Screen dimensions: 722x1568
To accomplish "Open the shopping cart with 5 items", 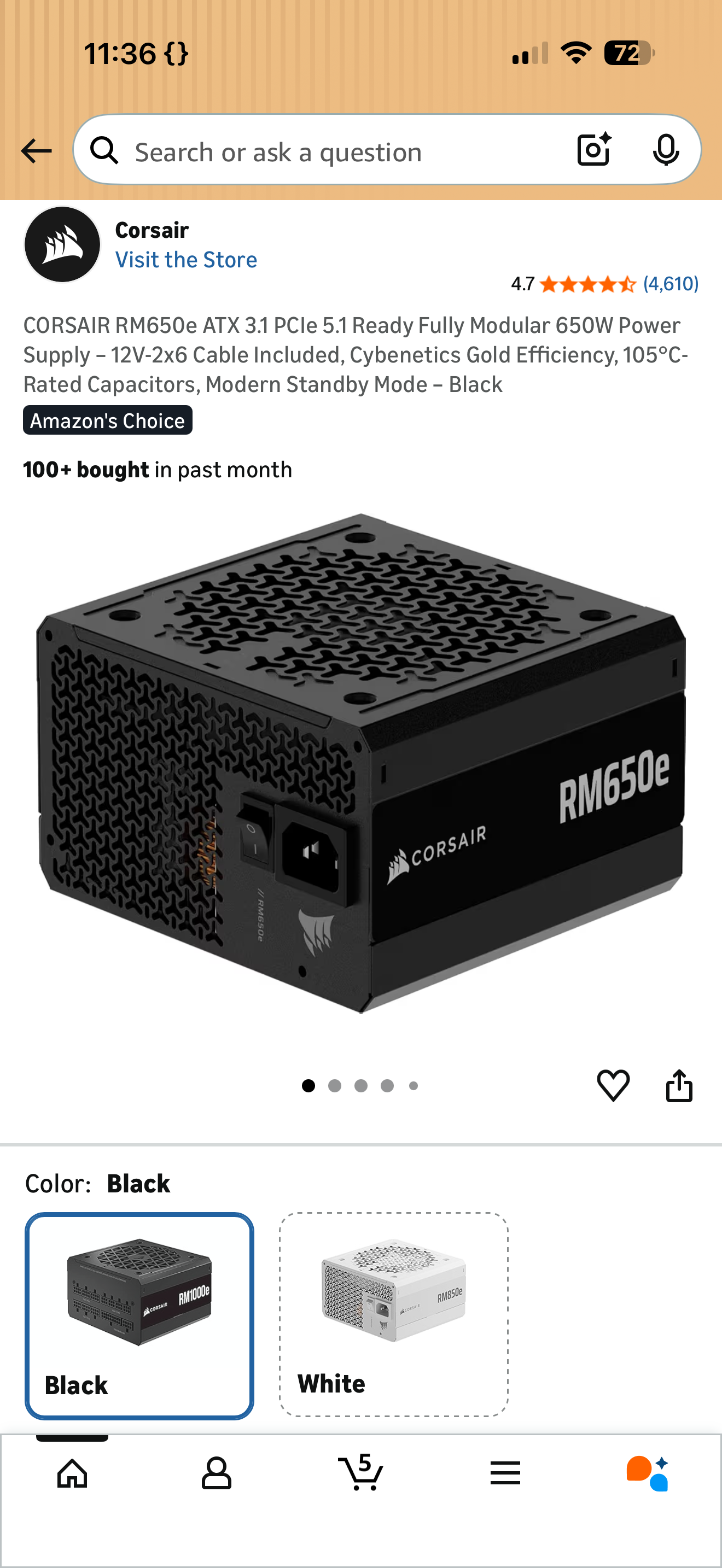I will 360,1472.
